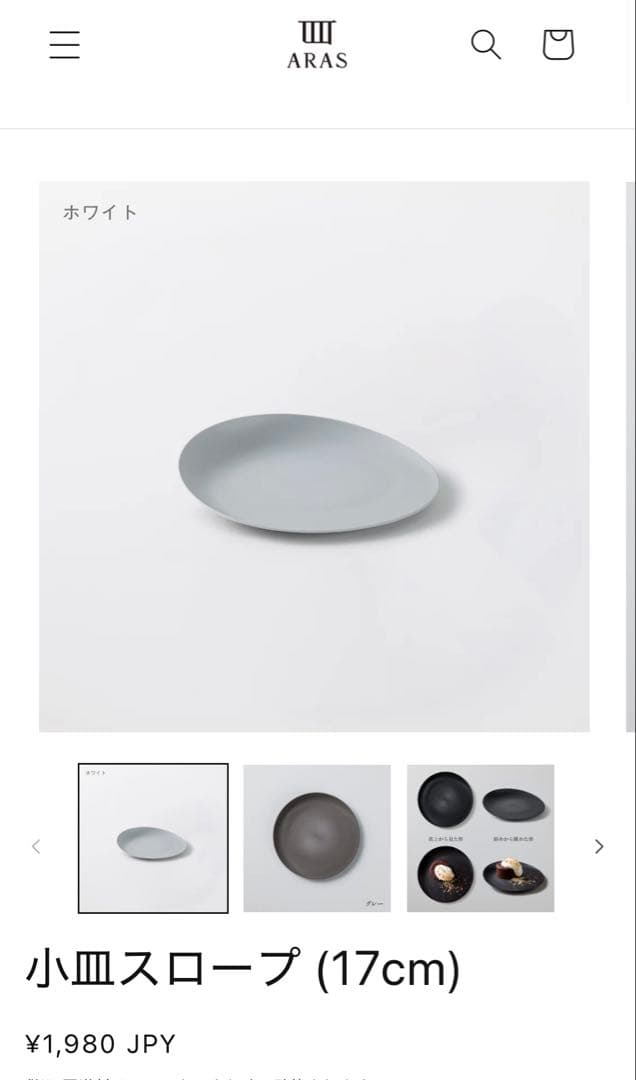The height and width of the screenshot is (1080, 636).
Task: Open the shopping cart
Action: [558, 45]
